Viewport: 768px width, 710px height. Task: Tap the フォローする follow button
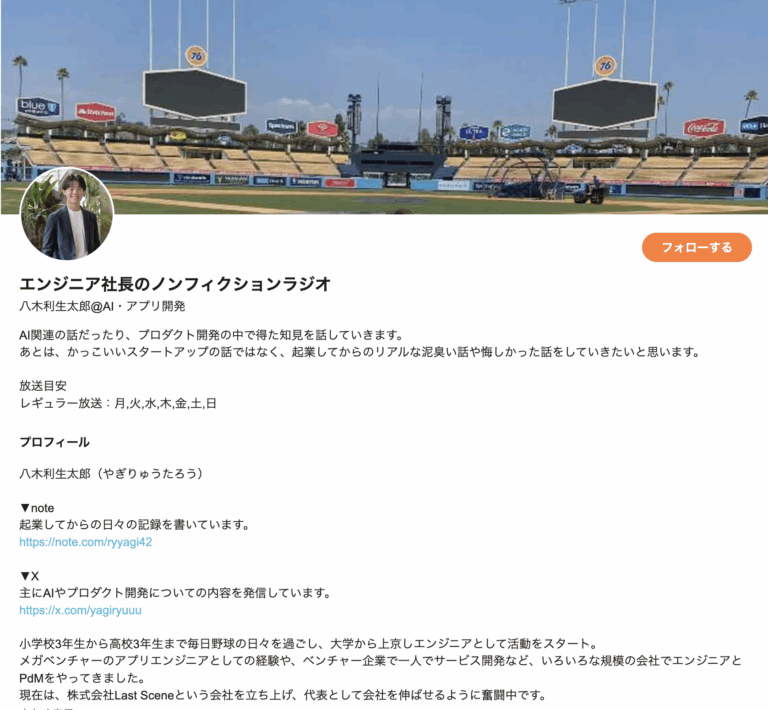click(696, 247)
